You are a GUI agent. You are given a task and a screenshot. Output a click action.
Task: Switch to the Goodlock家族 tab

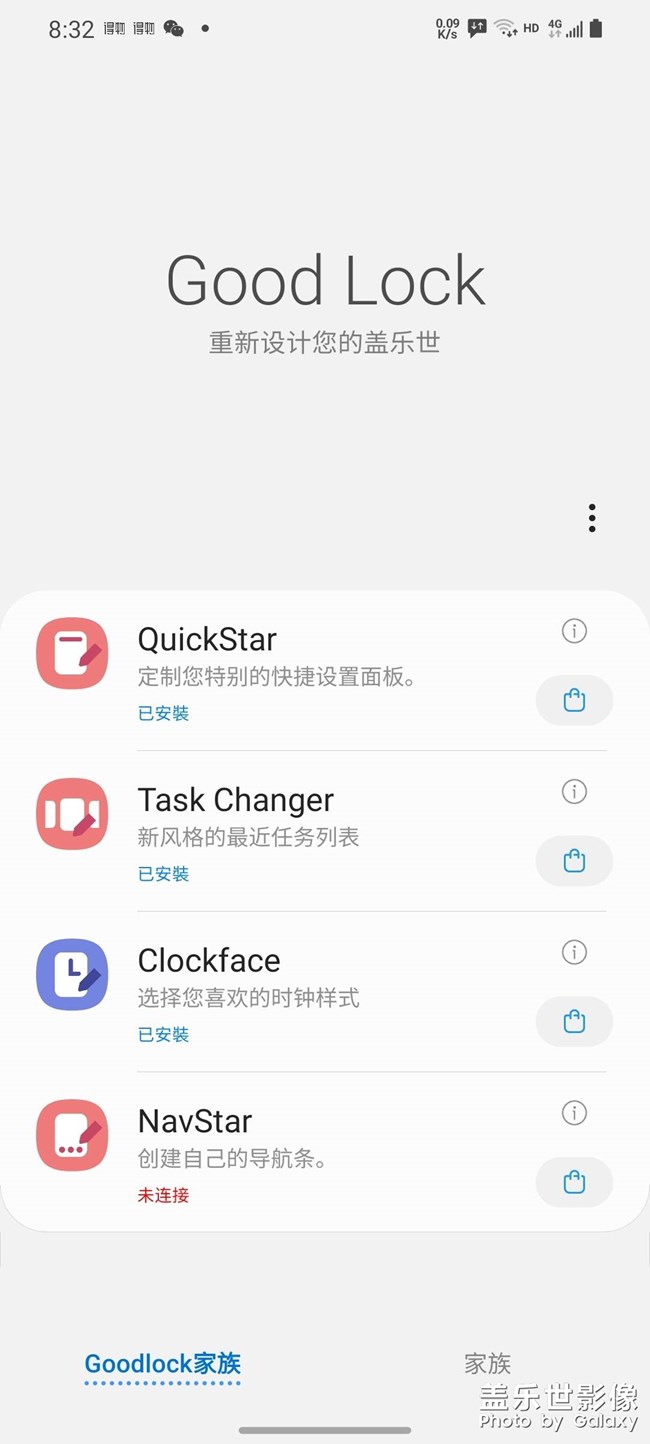click(163, 1364)
